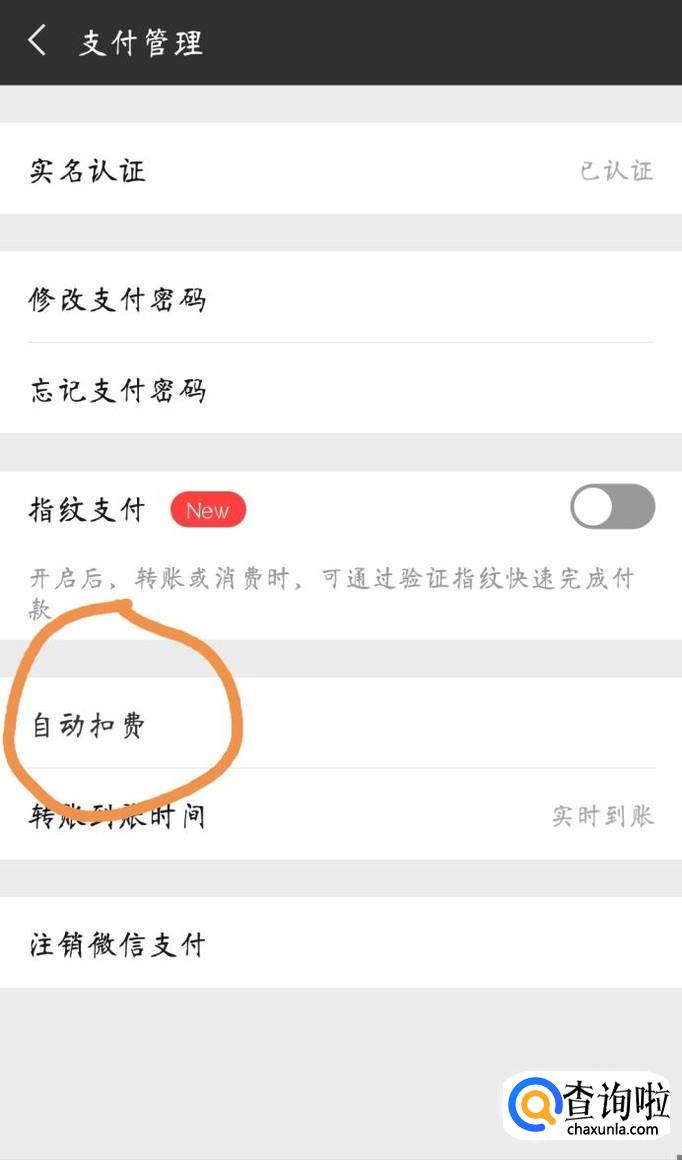Screen dimensions: 682x1160
Task: Go back from 支付管理
Action: click(37, 42)
